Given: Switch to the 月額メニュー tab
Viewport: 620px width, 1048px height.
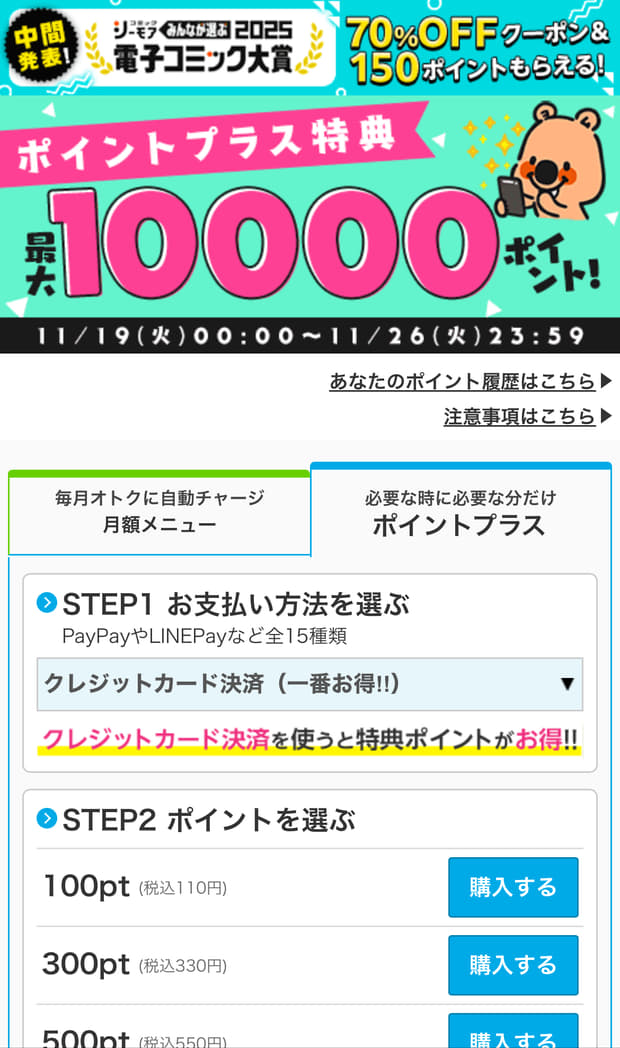Looking at the screenshot, I should 159,510.
